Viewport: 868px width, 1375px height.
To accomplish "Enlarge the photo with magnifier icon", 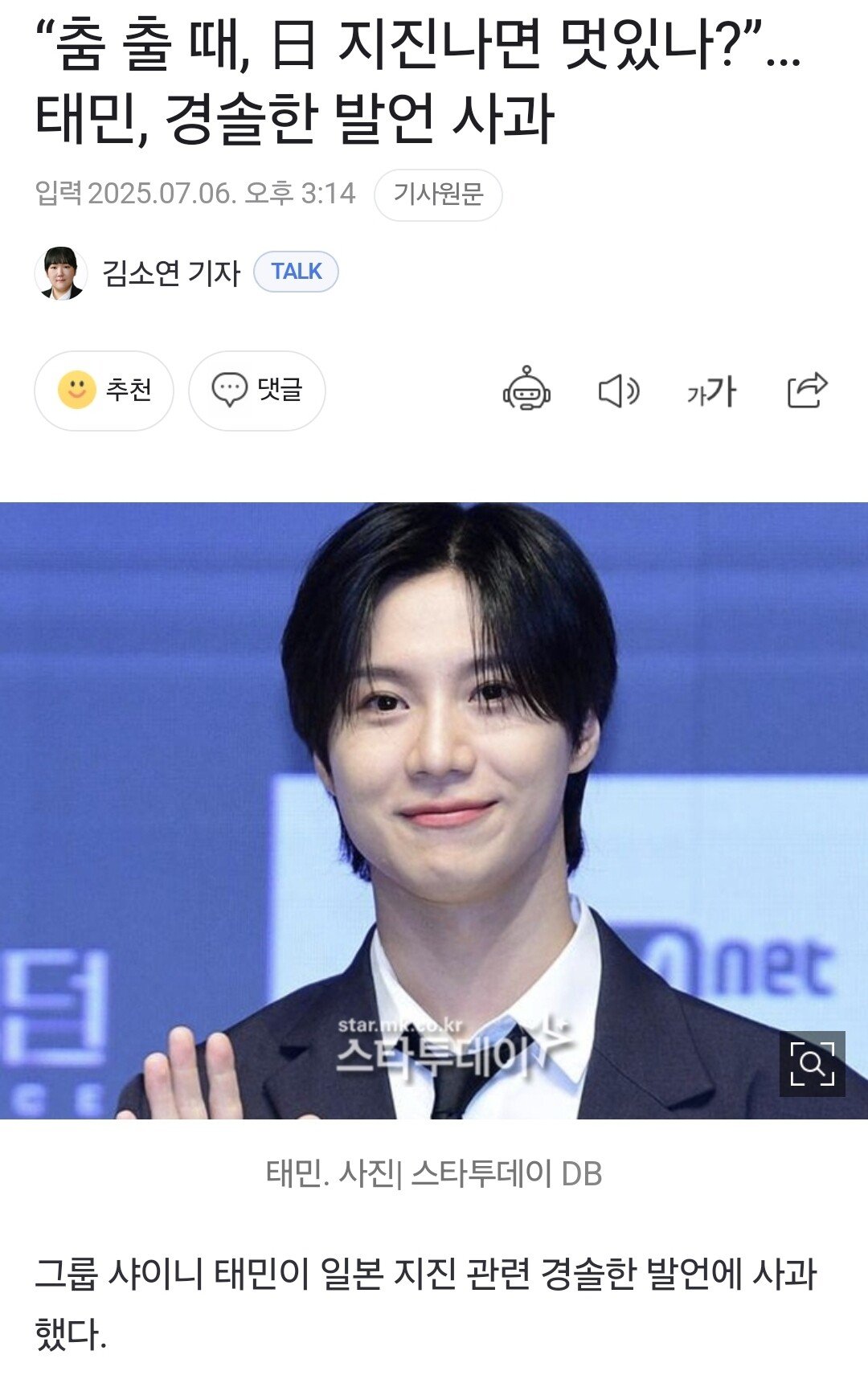I will click(812, 1064).
